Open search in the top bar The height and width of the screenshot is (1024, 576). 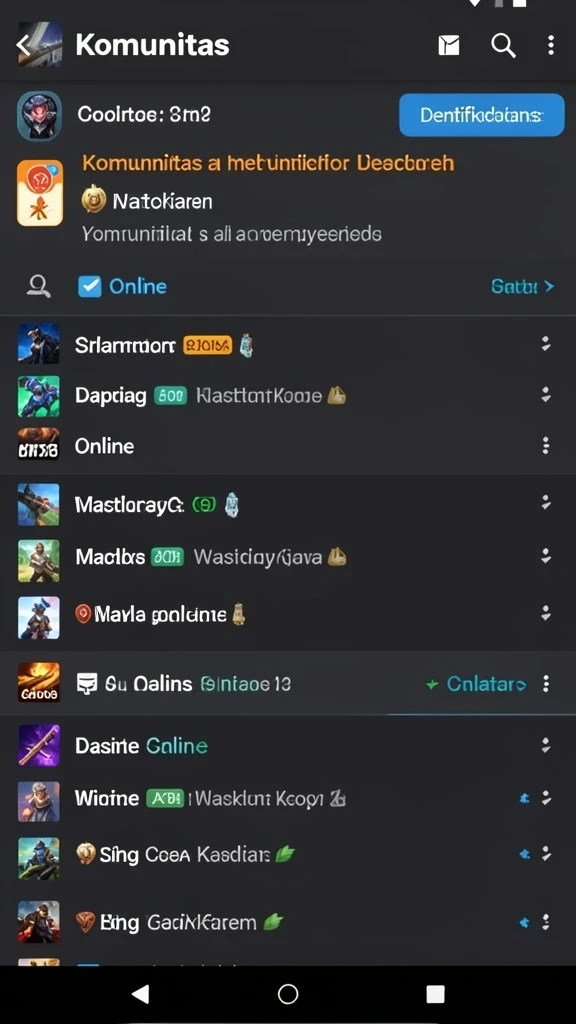(503, 45)
